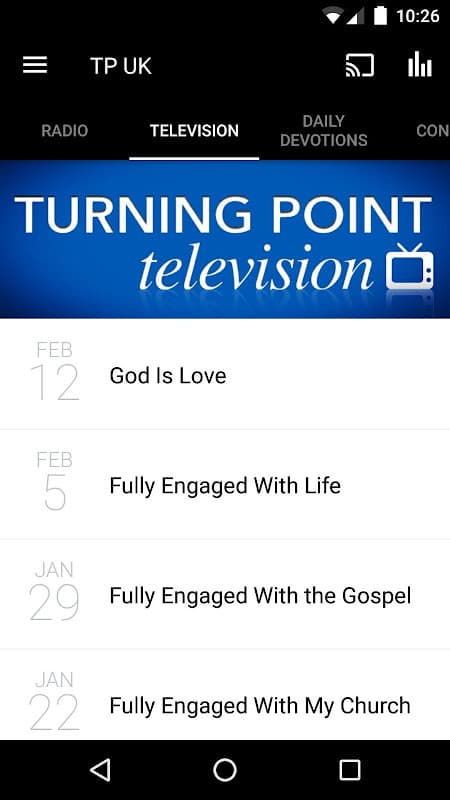Tap the system home button
450x800 pixels.
click(225, 769)
